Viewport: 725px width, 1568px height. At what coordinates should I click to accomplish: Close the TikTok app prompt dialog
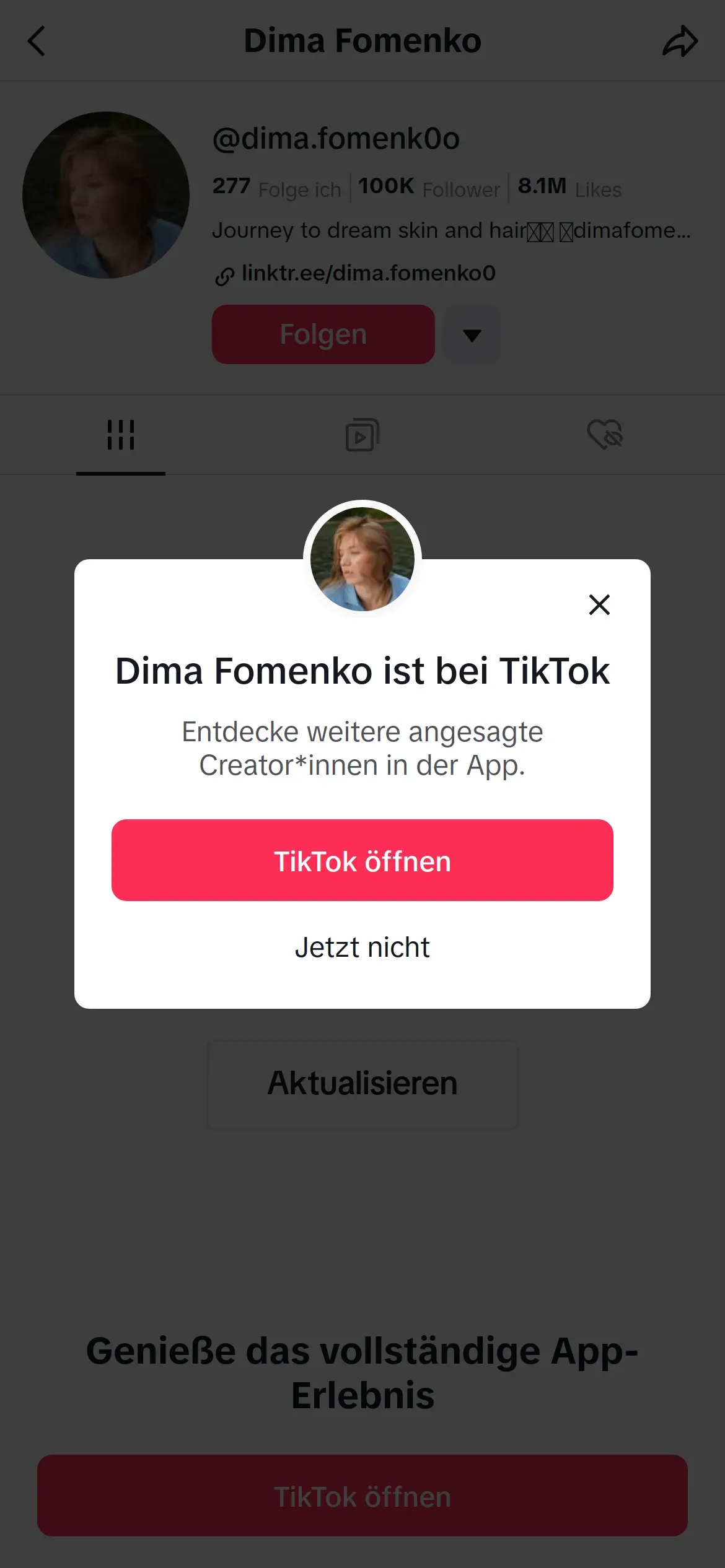[599, 604]
